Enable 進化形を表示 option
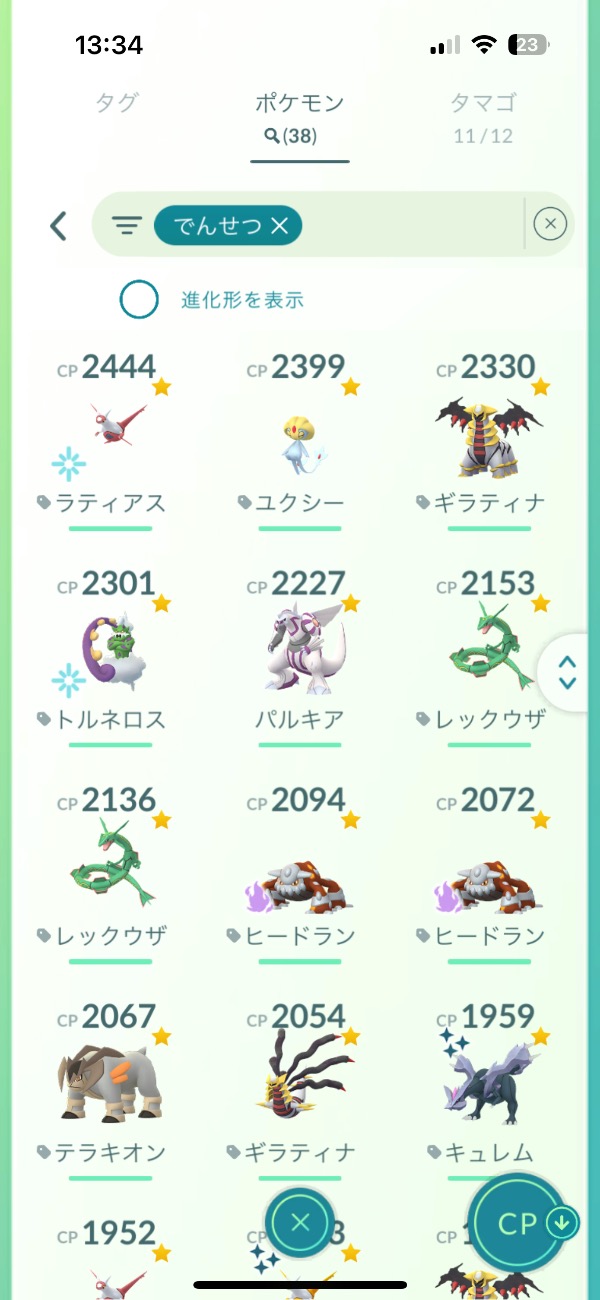 point(139,299)
